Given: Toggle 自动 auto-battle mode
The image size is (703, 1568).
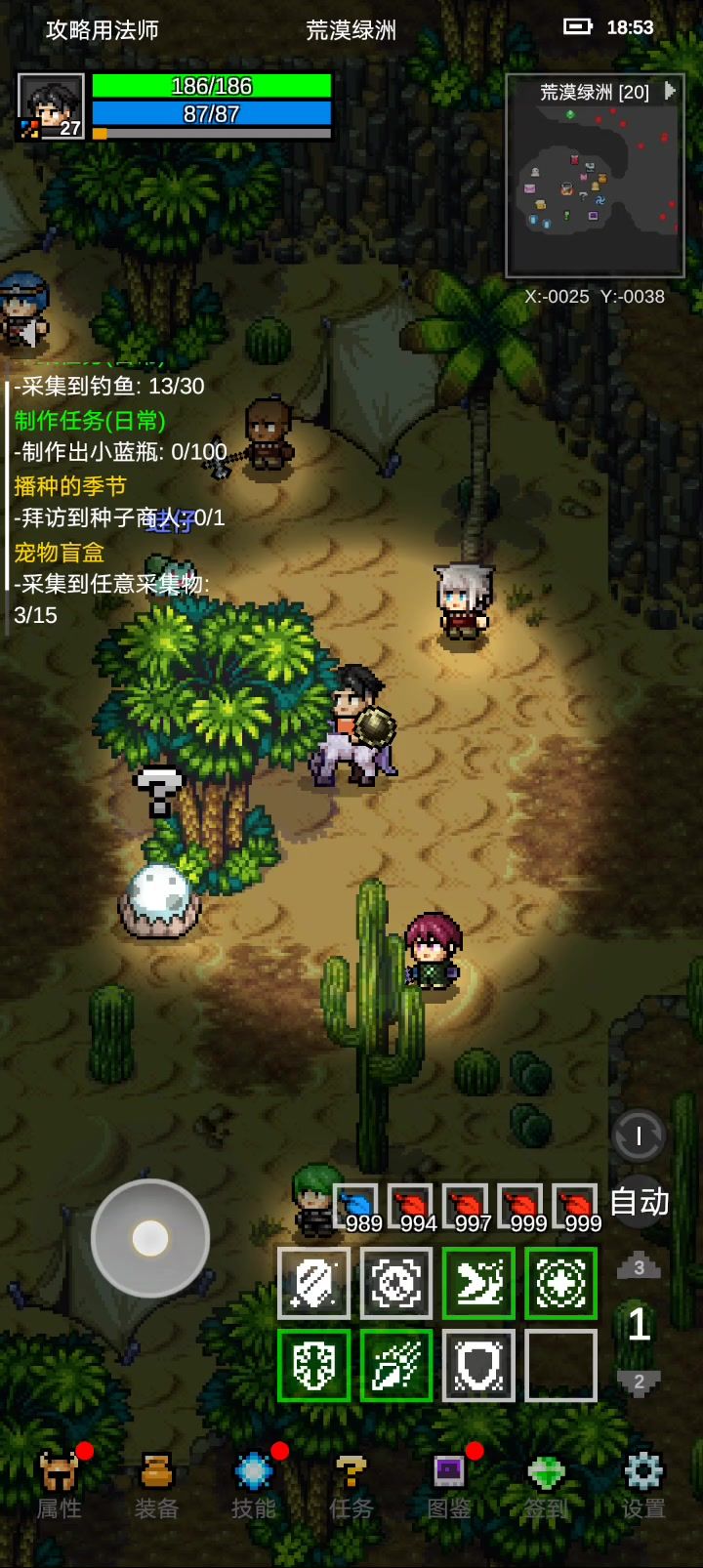Looking at the screenshot, I should coord(640,1202).
